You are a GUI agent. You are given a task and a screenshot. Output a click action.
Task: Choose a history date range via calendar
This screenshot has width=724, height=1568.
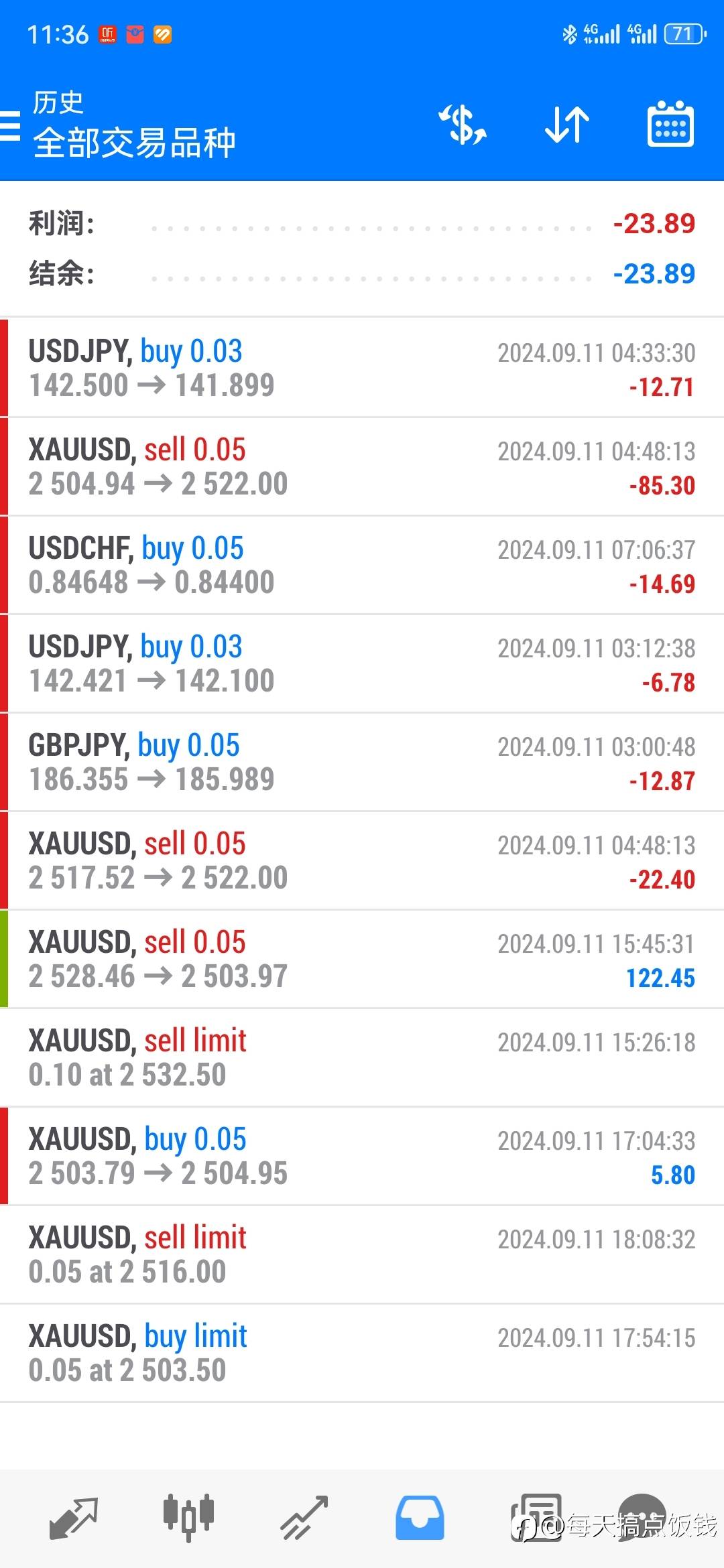point(670,125)
